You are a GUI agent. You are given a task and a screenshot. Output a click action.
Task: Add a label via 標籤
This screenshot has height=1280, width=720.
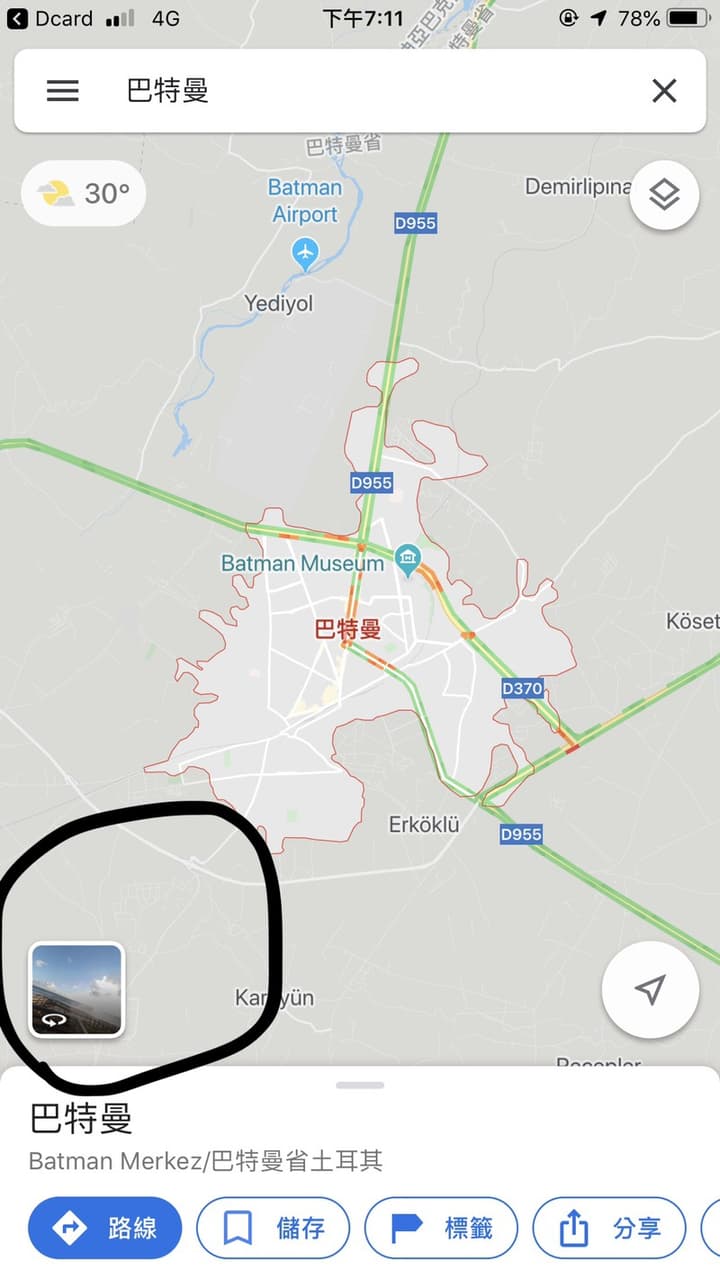click(x=441, y=1227)
